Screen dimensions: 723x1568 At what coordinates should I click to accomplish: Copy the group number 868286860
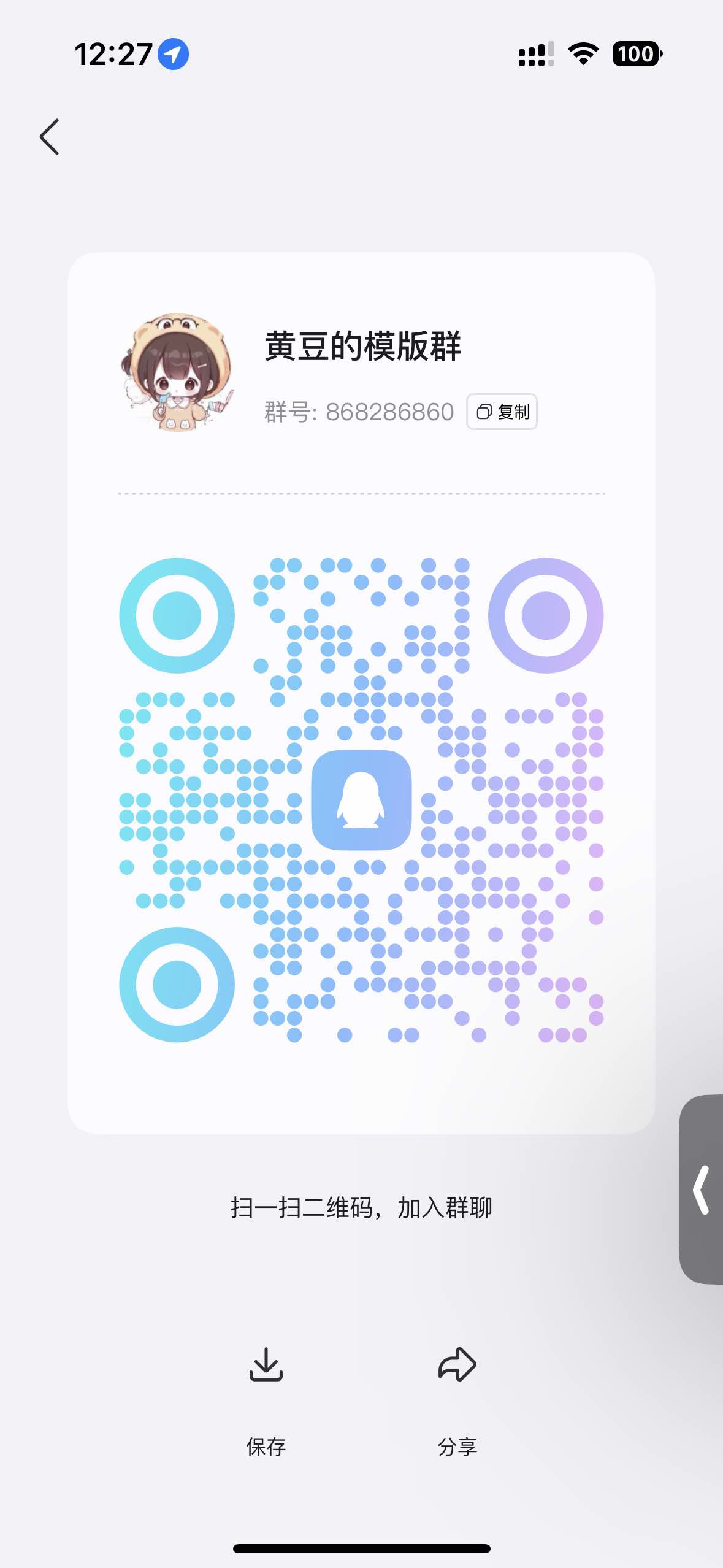point(502,412)
